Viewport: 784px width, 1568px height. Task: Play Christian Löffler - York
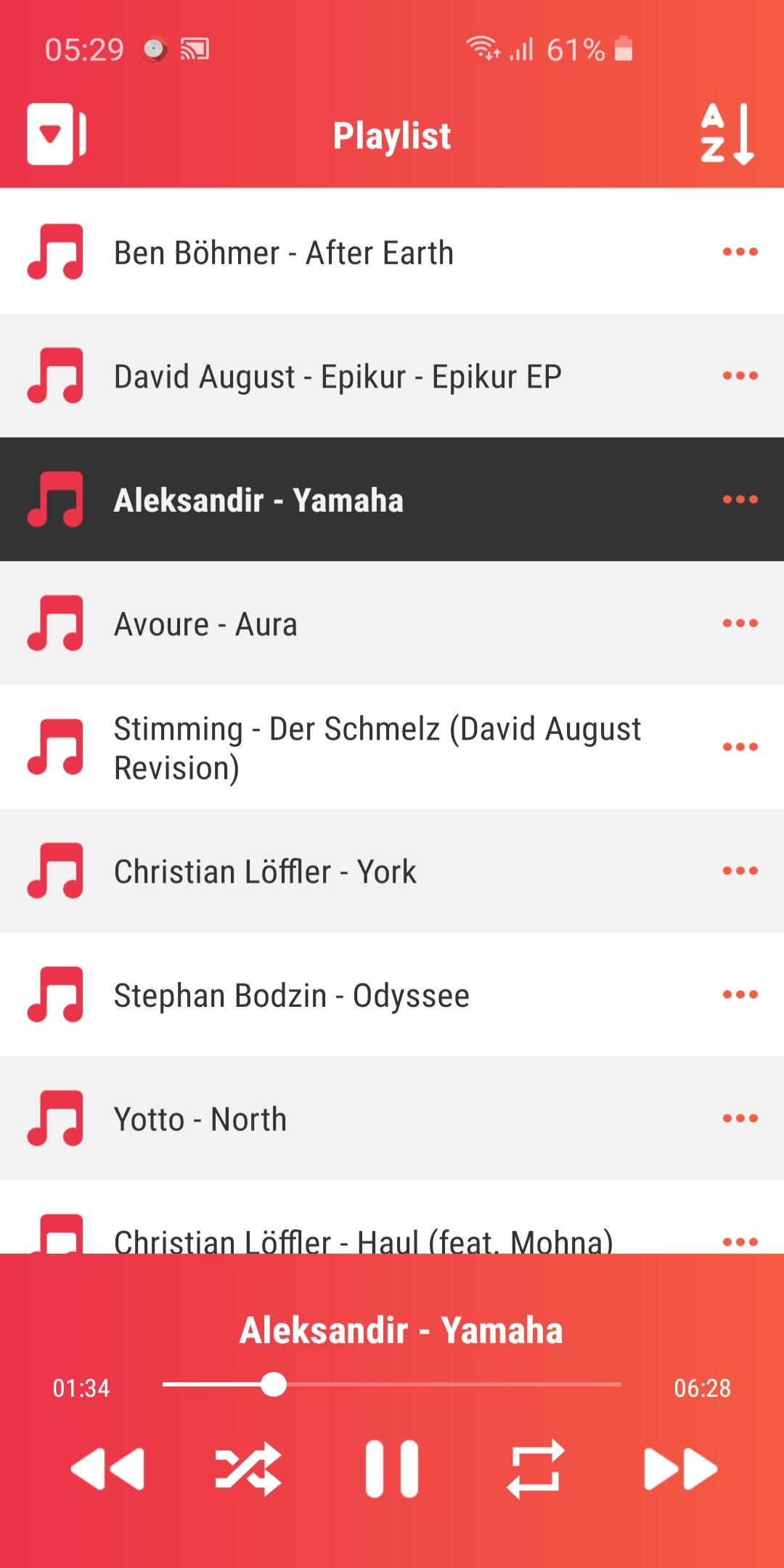pos(265,871)
